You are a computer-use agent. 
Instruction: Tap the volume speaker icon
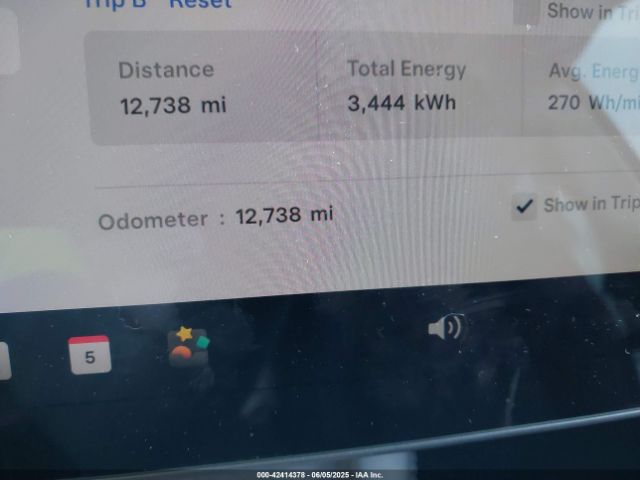pos(446,327)
